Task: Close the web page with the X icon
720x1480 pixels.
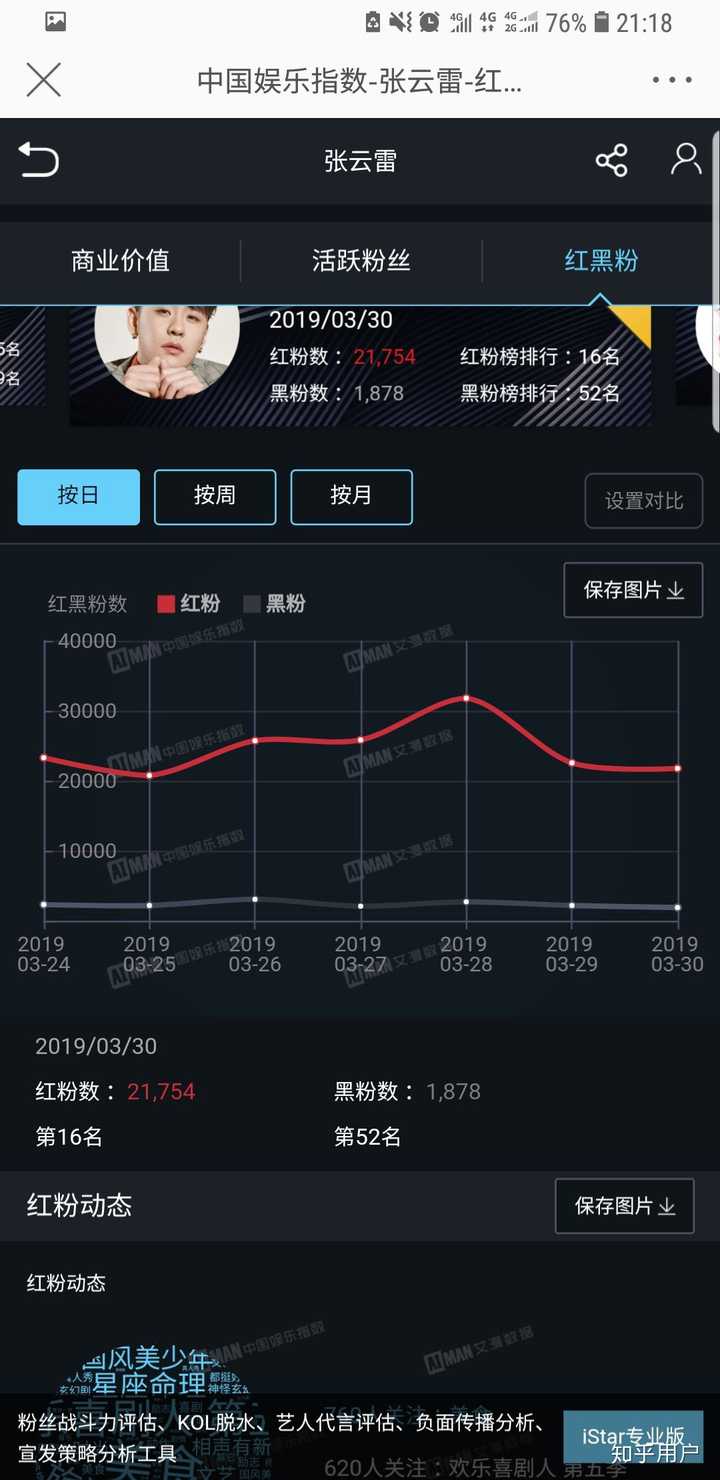Action: 44,80
